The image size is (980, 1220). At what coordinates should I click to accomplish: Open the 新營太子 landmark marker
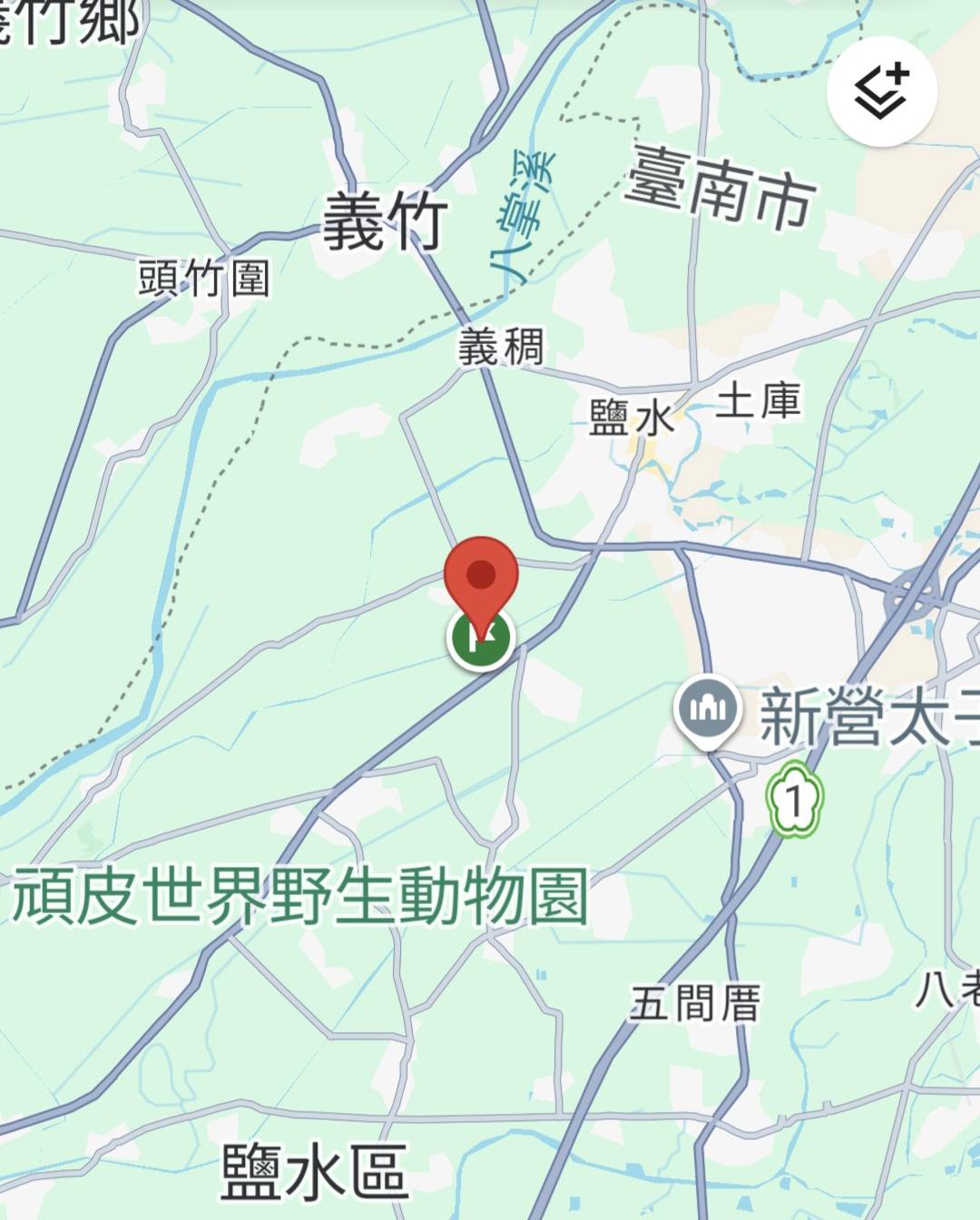(709, 710)
